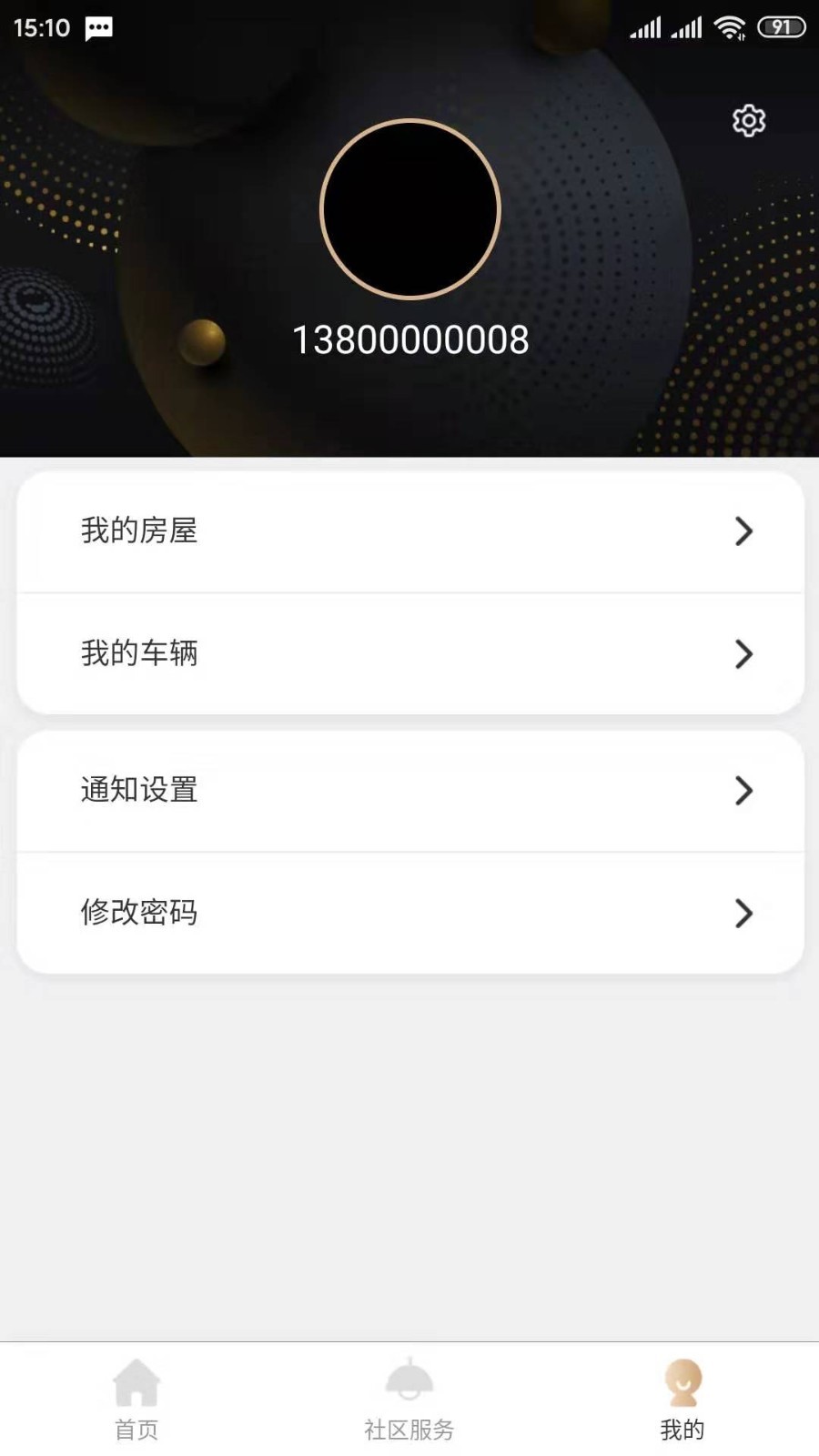Viewport: 819px width, 1456px height.
Task: Open the message notification icon in status bar
Action: (x=97, y=27)
